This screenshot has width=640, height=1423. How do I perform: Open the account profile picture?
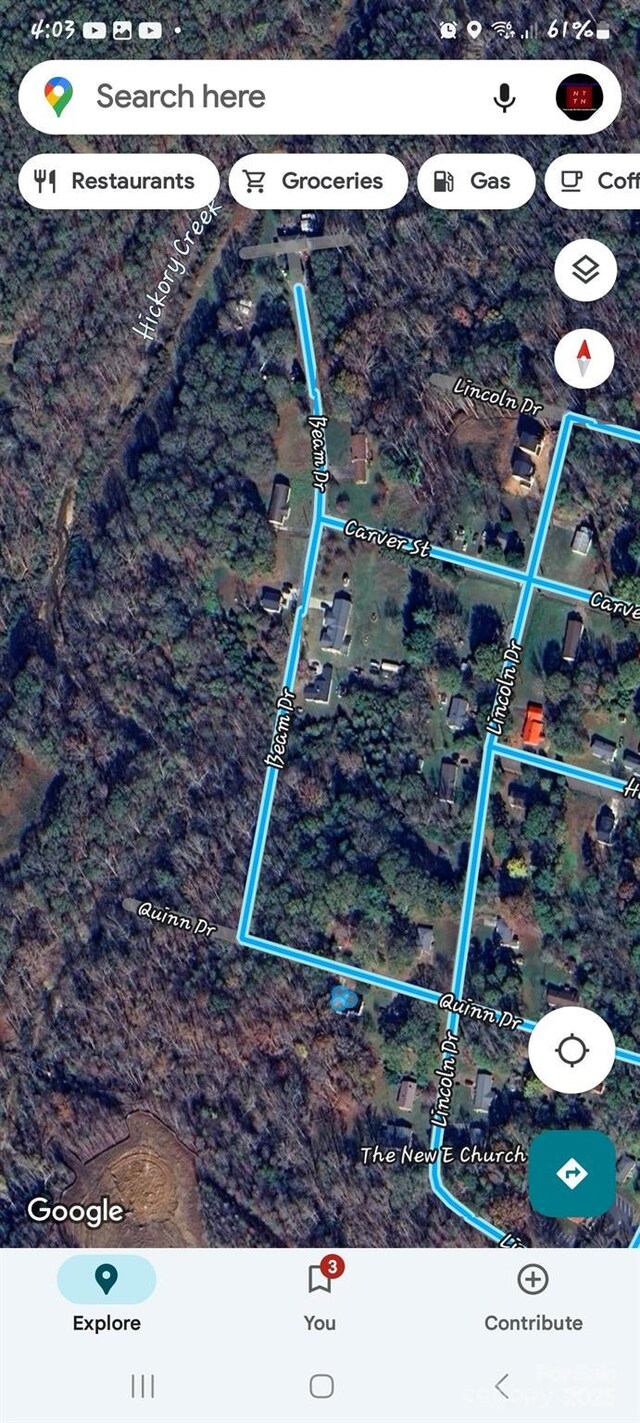pyautogui.click(x=579, y=97)
